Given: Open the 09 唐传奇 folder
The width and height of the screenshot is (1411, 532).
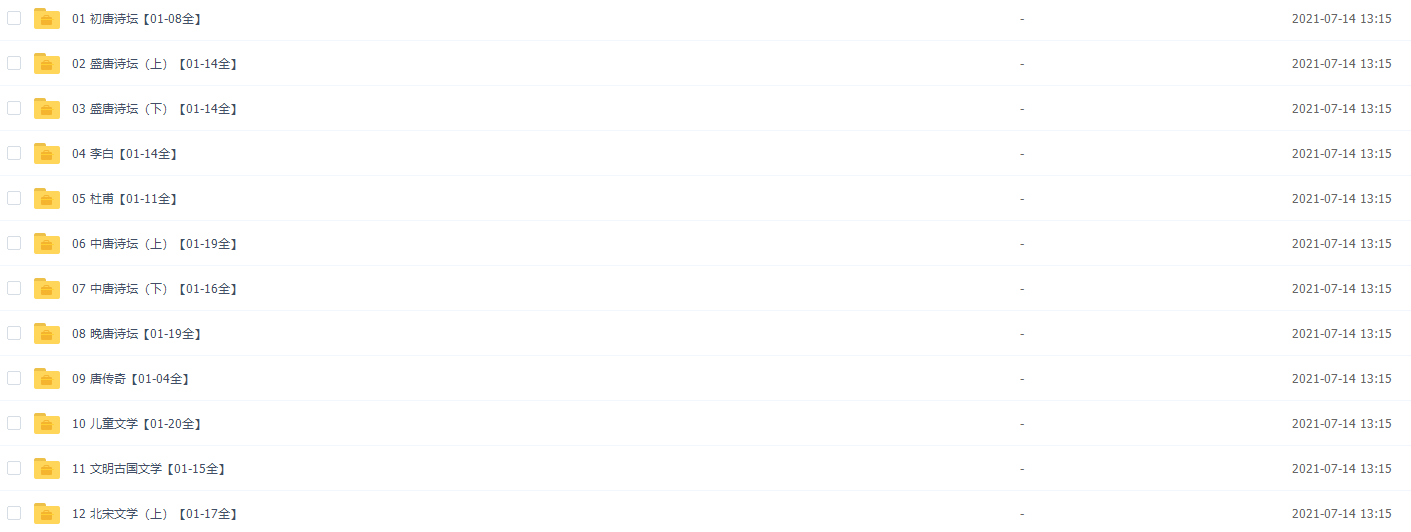Looking at the screenshot, I should point(130,379).
